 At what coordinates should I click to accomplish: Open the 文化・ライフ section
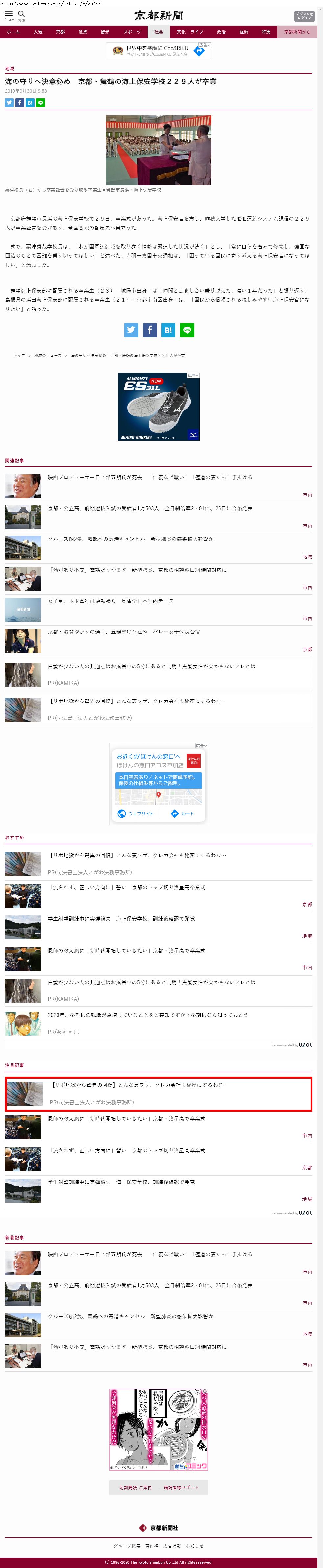(x=190, y=32)
